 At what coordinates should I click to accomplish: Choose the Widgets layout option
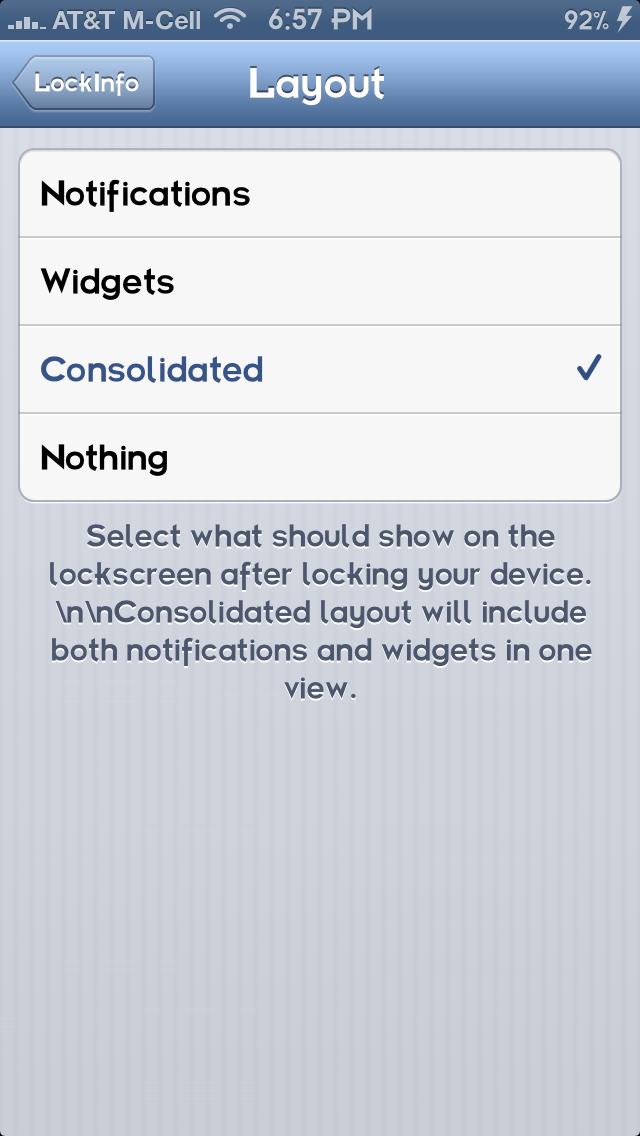(x=320, y=281)
